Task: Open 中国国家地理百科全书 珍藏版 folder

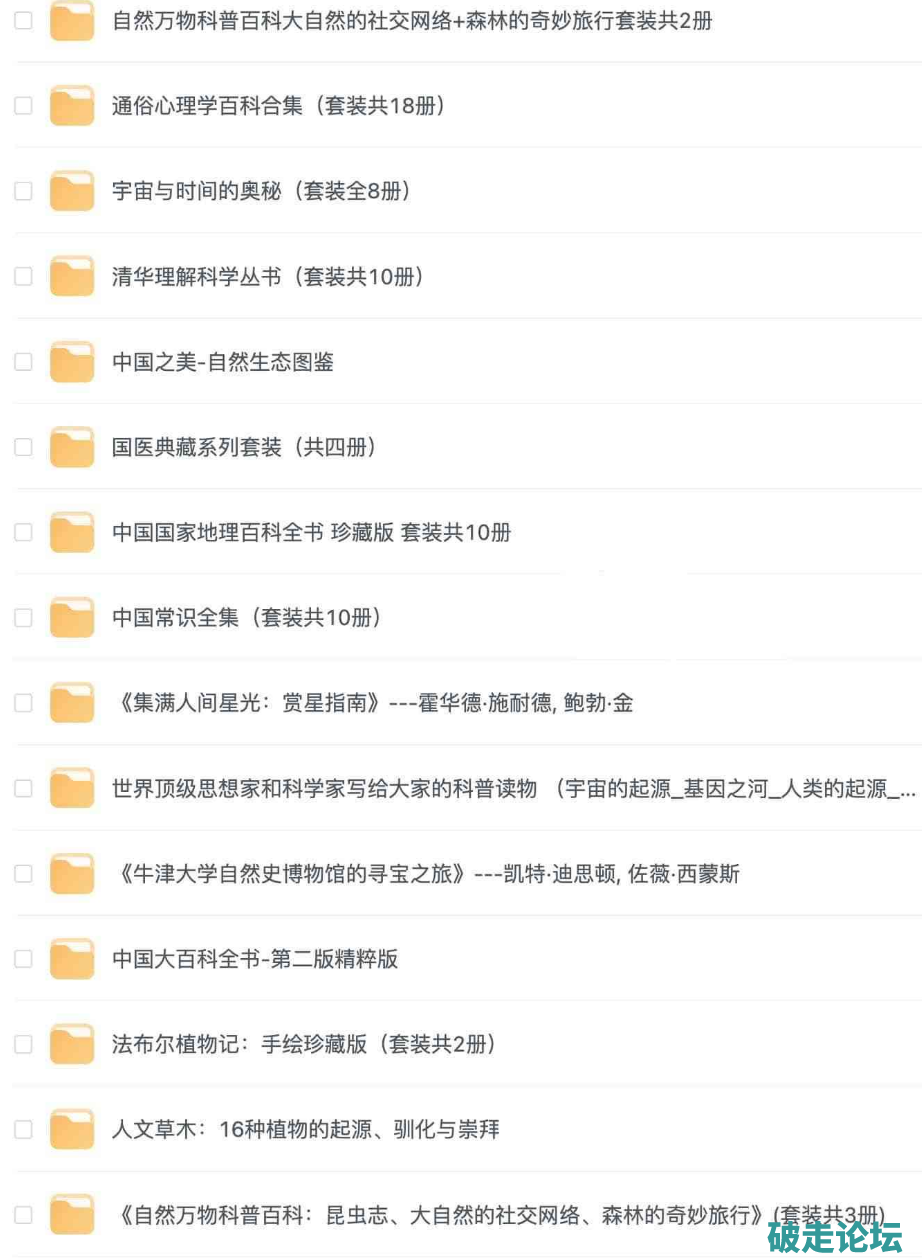Action: point(311,533)
